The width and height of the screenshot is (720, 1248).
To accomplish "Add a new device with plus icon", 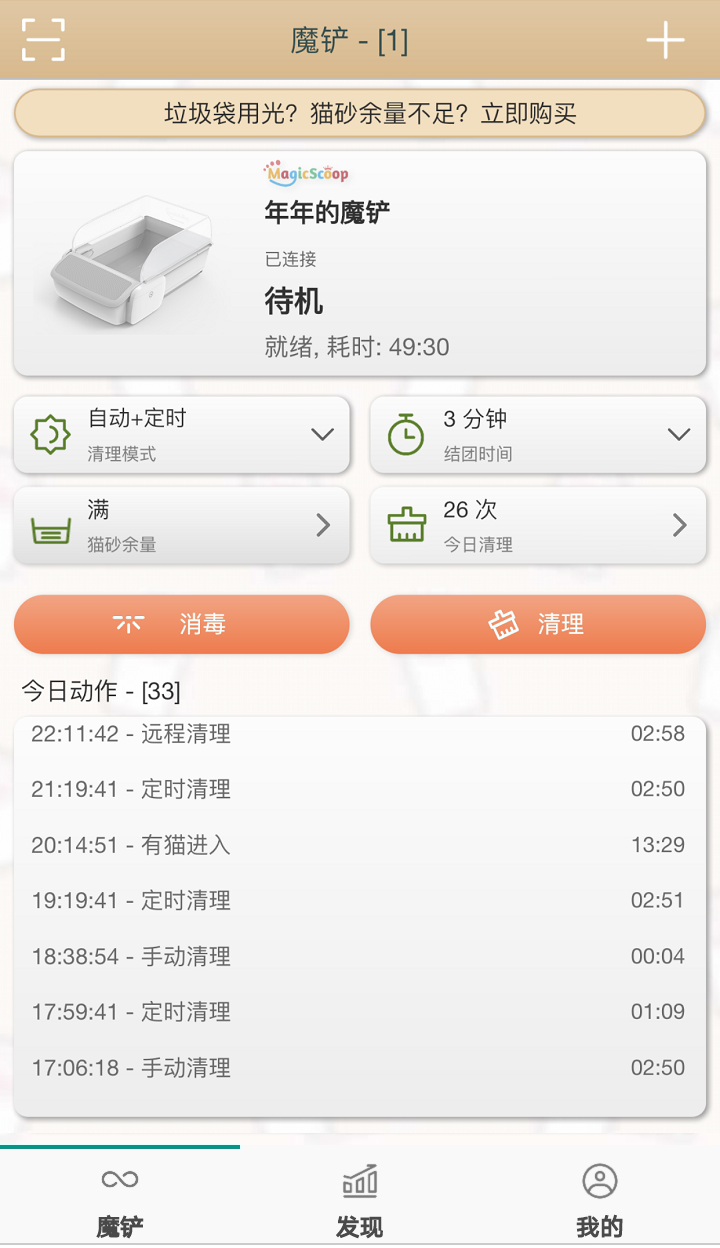I will click(x=665, y=40).
